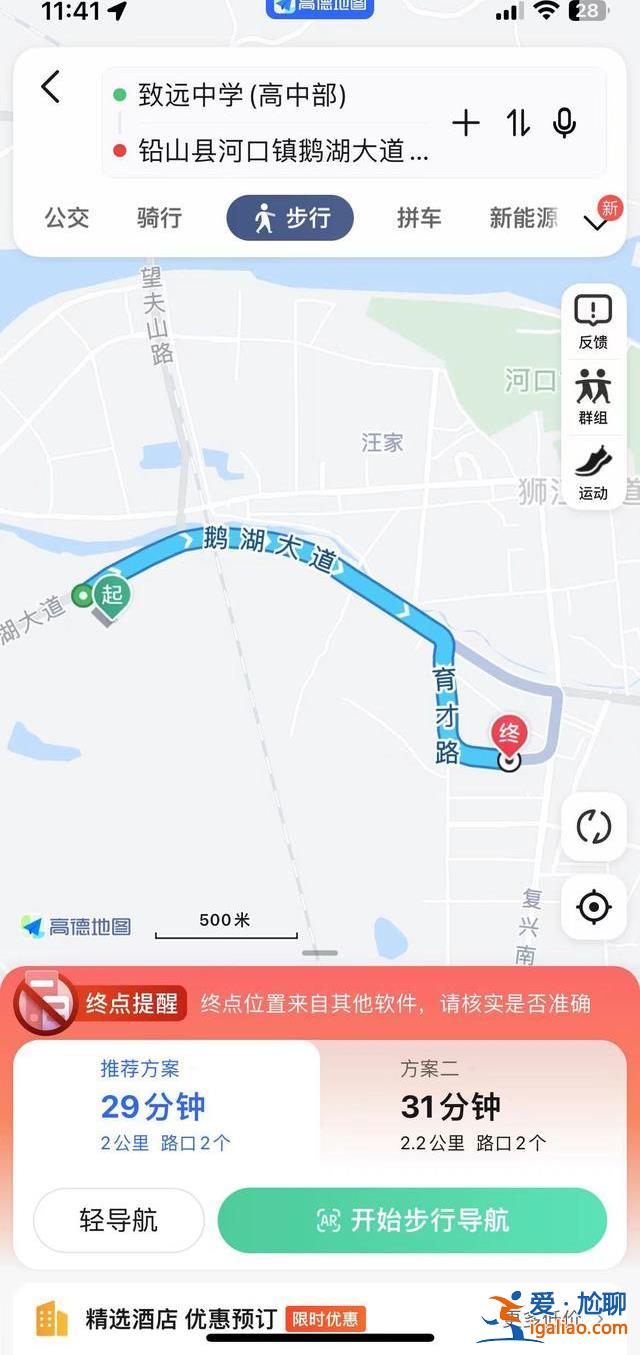Viewport: 640px width, 1355px height.
Task: Open the 群组 group feature
Action: 593,397
